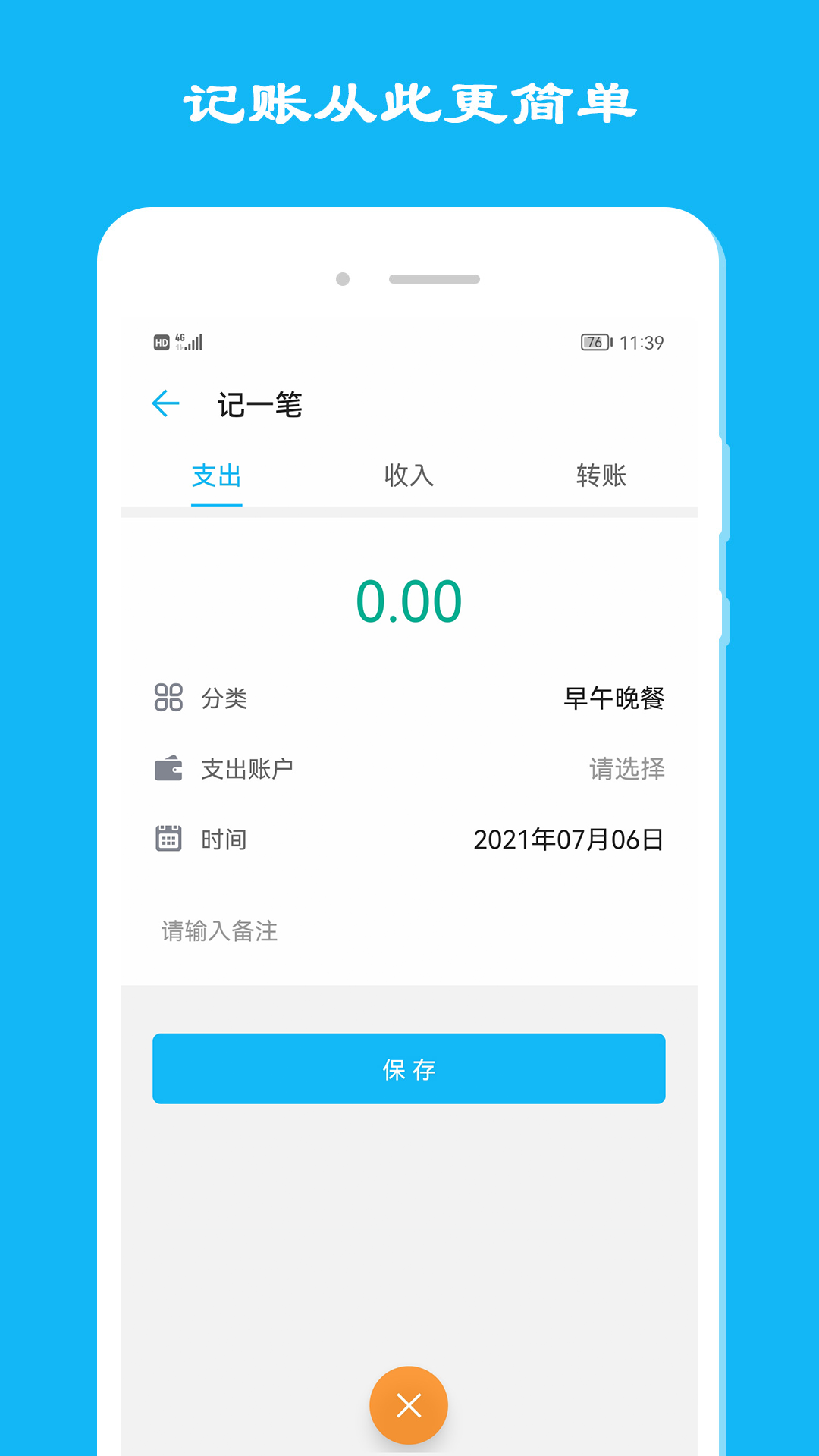
Task: Open the date selector showing 2021年07月06日
Action: click(568, 838)
